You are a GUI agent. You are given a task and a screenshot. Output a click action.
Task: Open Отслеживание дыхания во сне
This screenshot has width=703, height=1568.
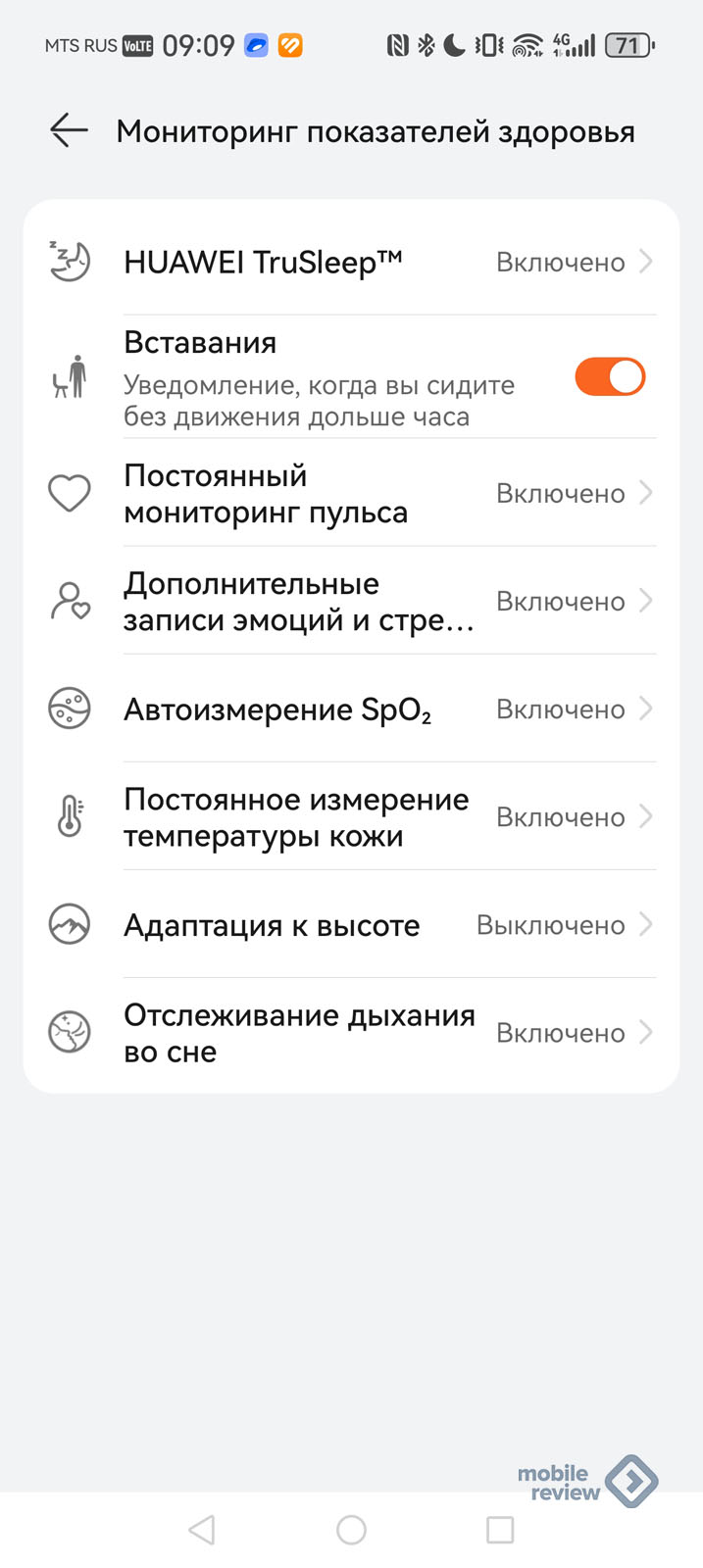[x=351, y=1033]
